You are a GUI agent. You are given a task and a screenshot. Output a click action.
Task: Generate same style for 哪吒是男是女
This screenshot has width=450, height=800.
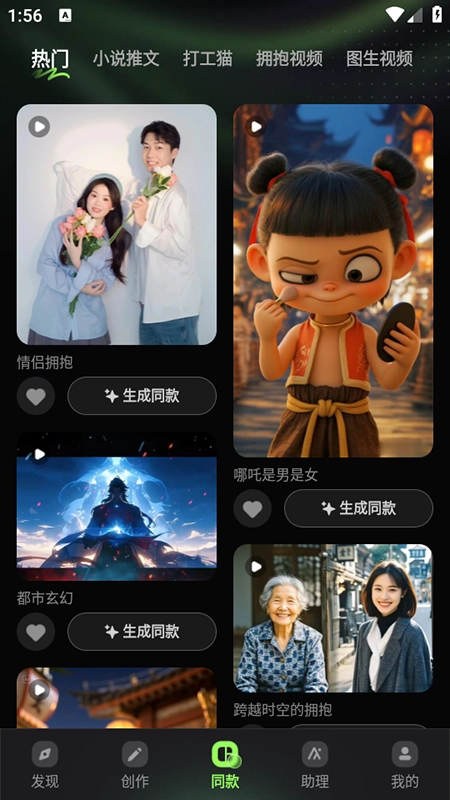click(x=358, y=508)
